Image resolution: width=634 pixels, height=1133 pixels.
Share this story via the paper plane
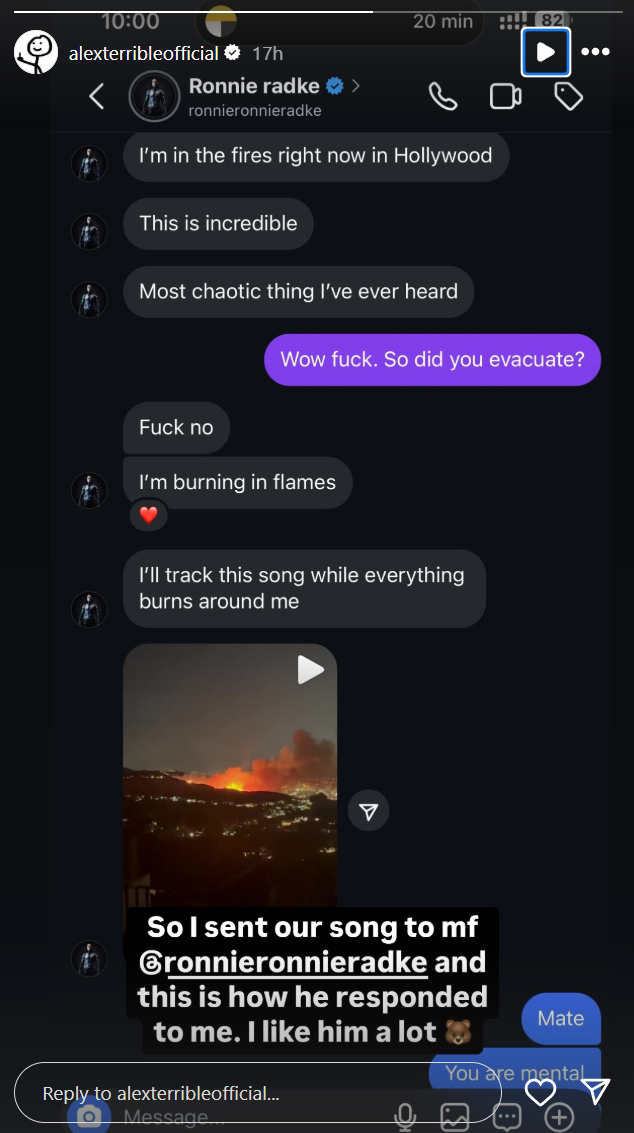(x=596, y=1092)
